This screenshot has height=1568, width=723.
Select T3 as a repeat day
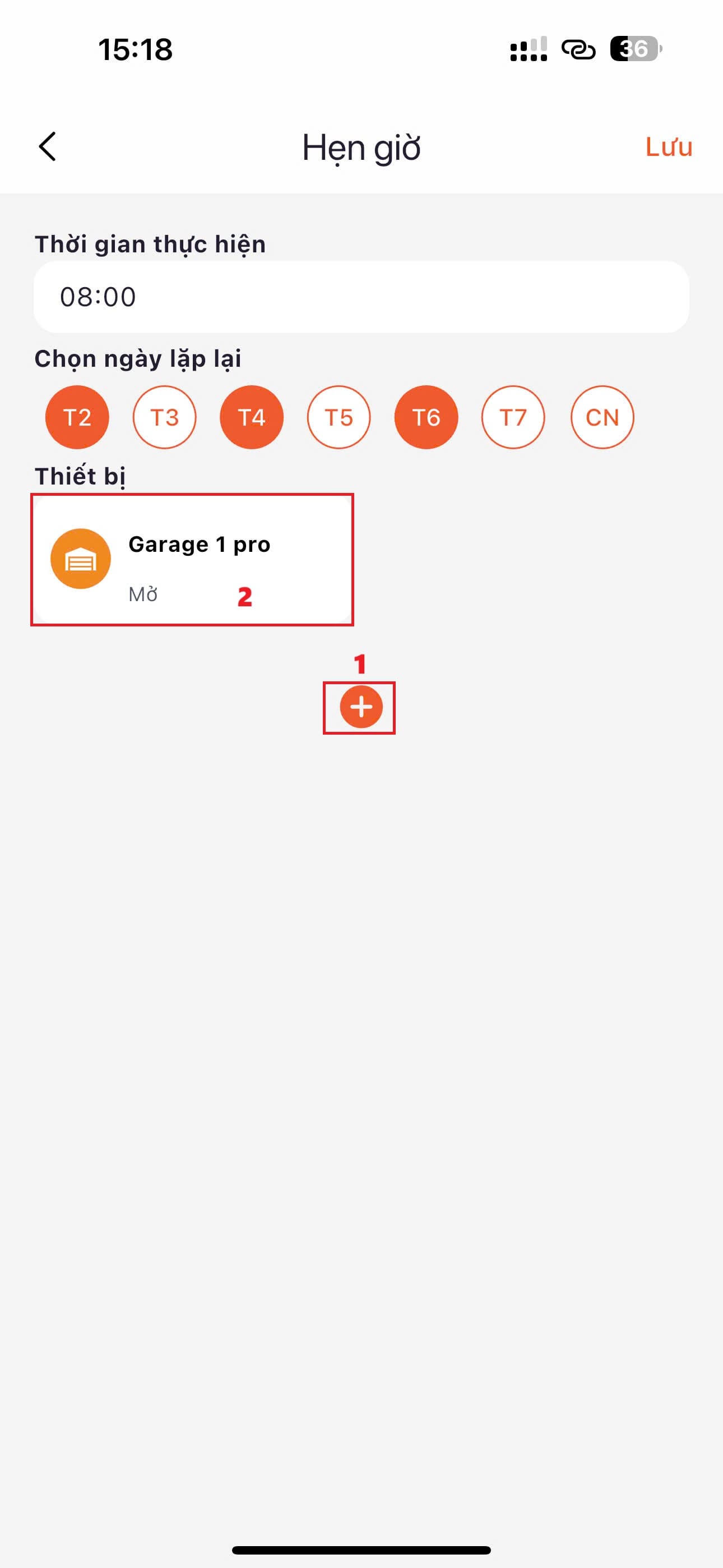pyautogui.click(x=164, y=418)
